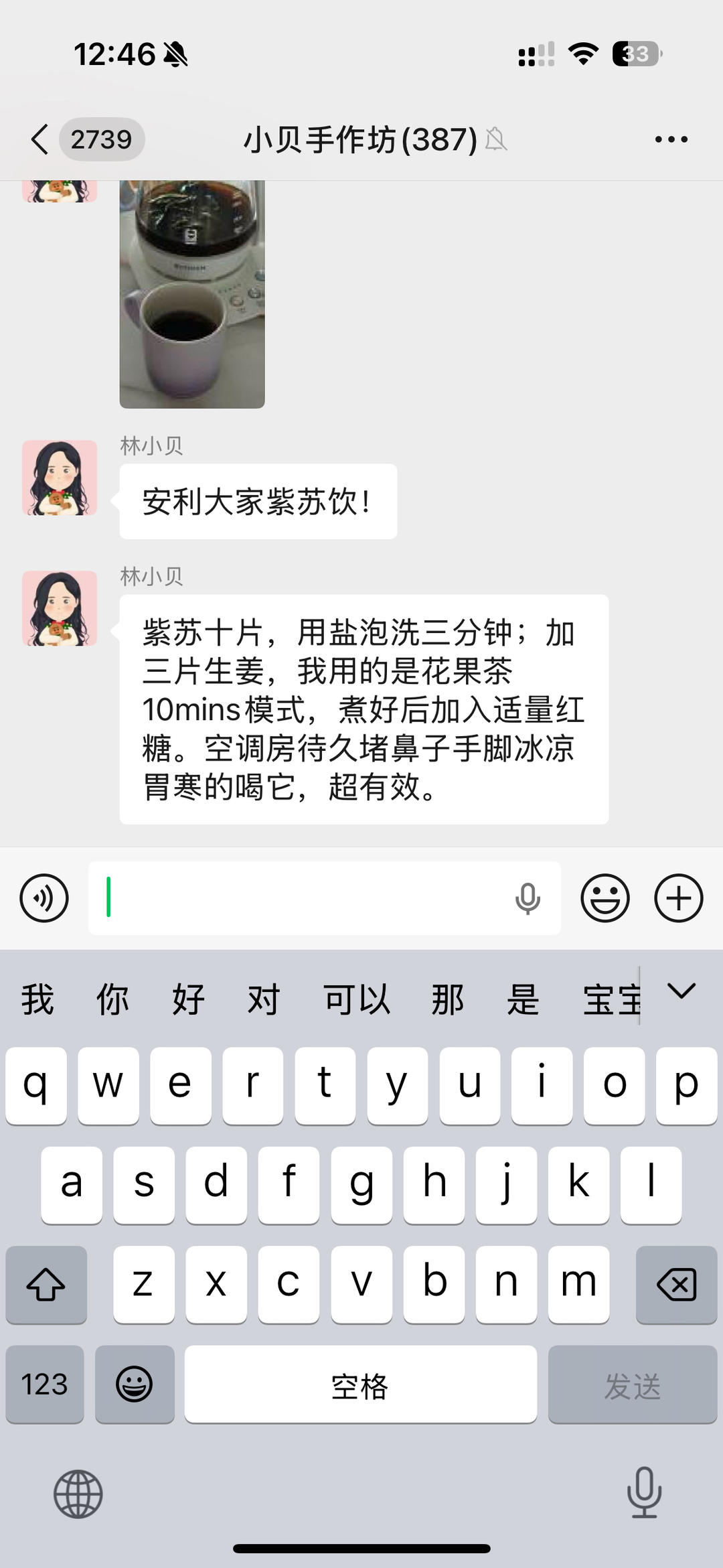
Task: Open the group chat options menu
Action: click(x=671, y=139)
